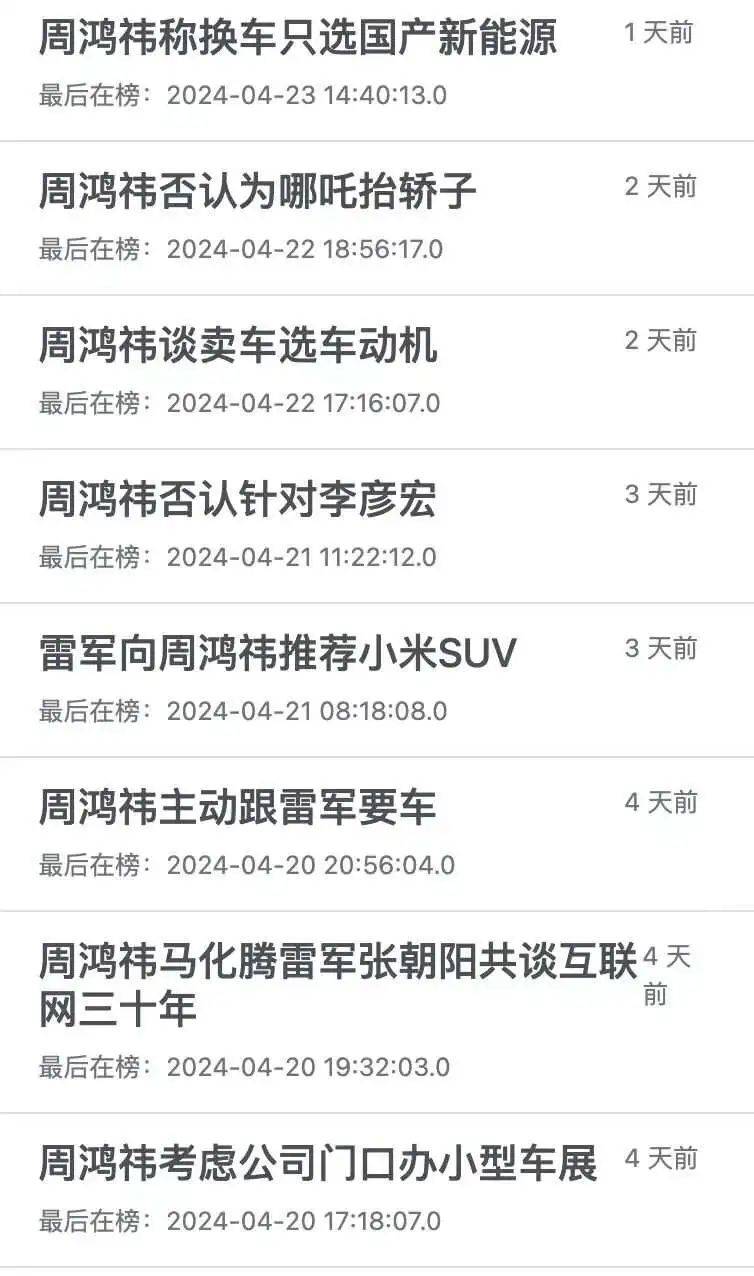Open the topic 雷军向周鸿祎推荐小米SUV
The height and width of the screenshot is (1276, 754).
tap(278, 654)
